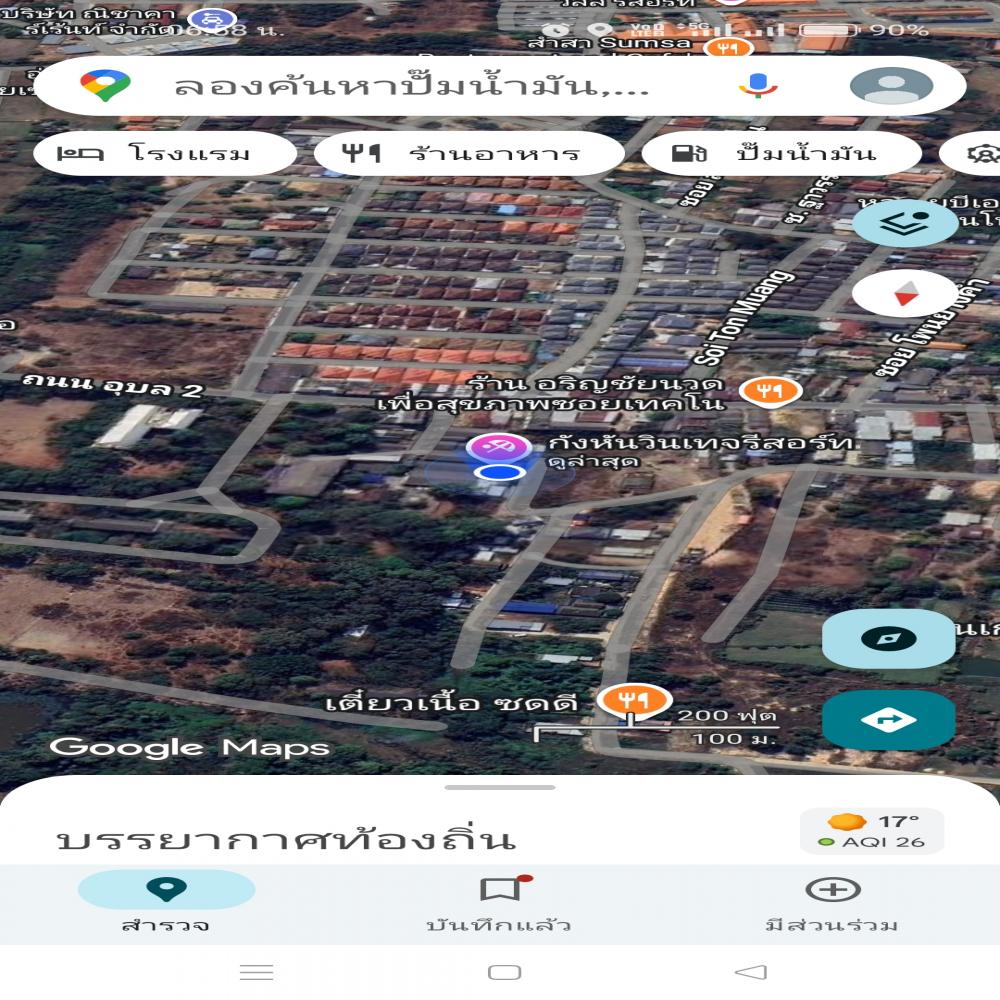Tap the compass to reset north
1000x1000 pixels.
(x=905, y=293)
